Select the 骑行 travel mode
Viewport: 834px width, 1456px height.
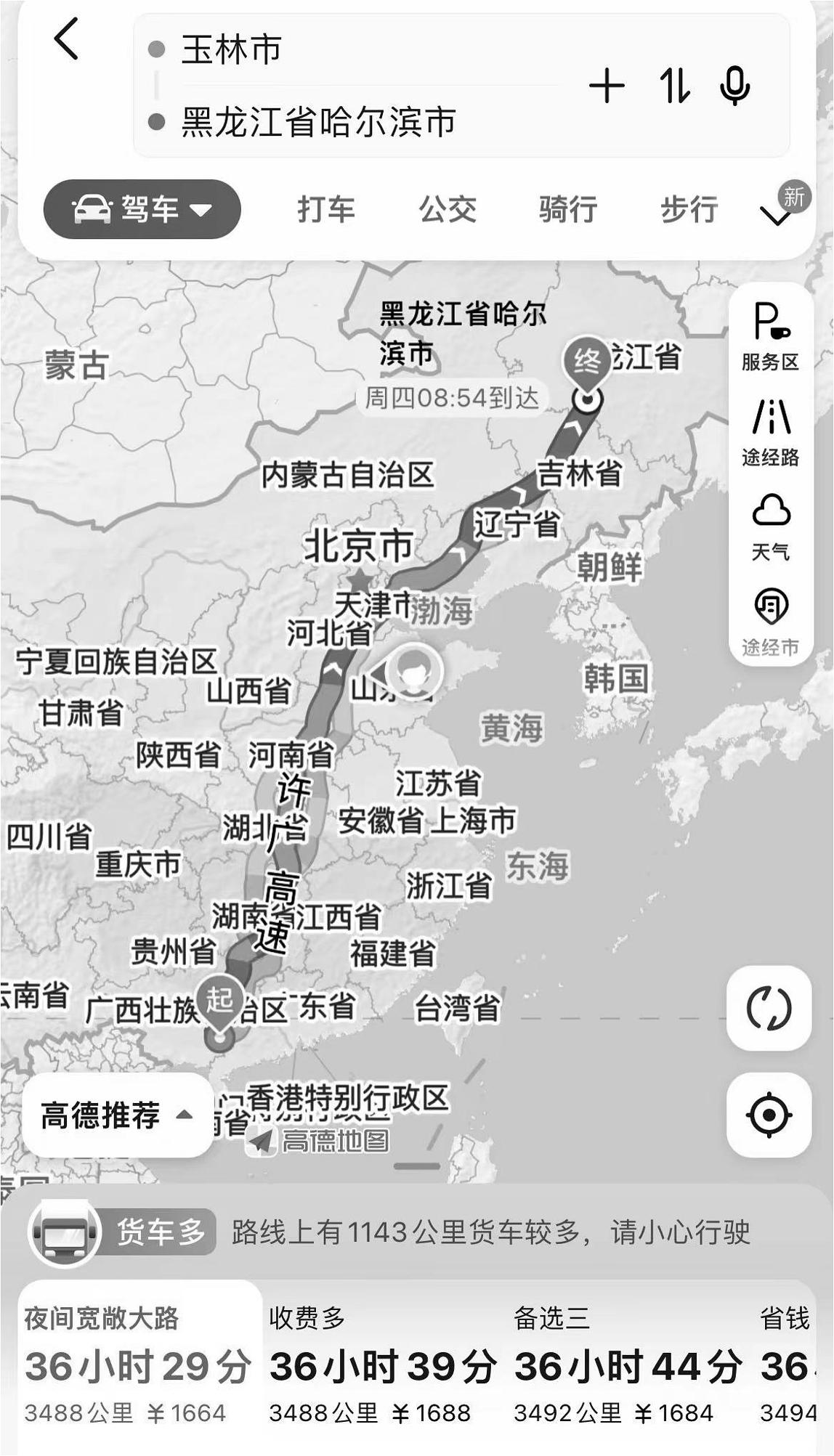568,210
